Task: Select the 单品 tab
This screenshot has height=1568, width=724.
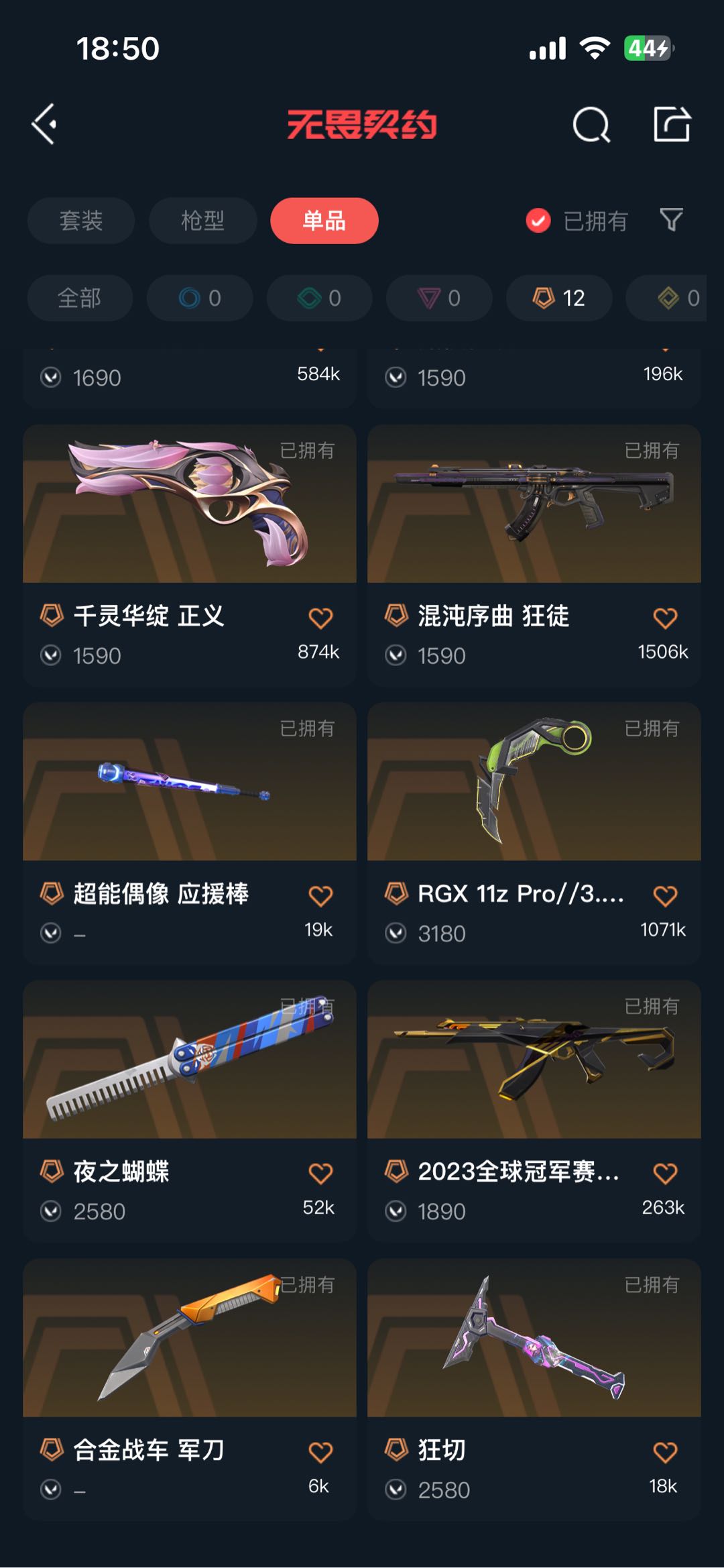Action: tap(324, 221)
